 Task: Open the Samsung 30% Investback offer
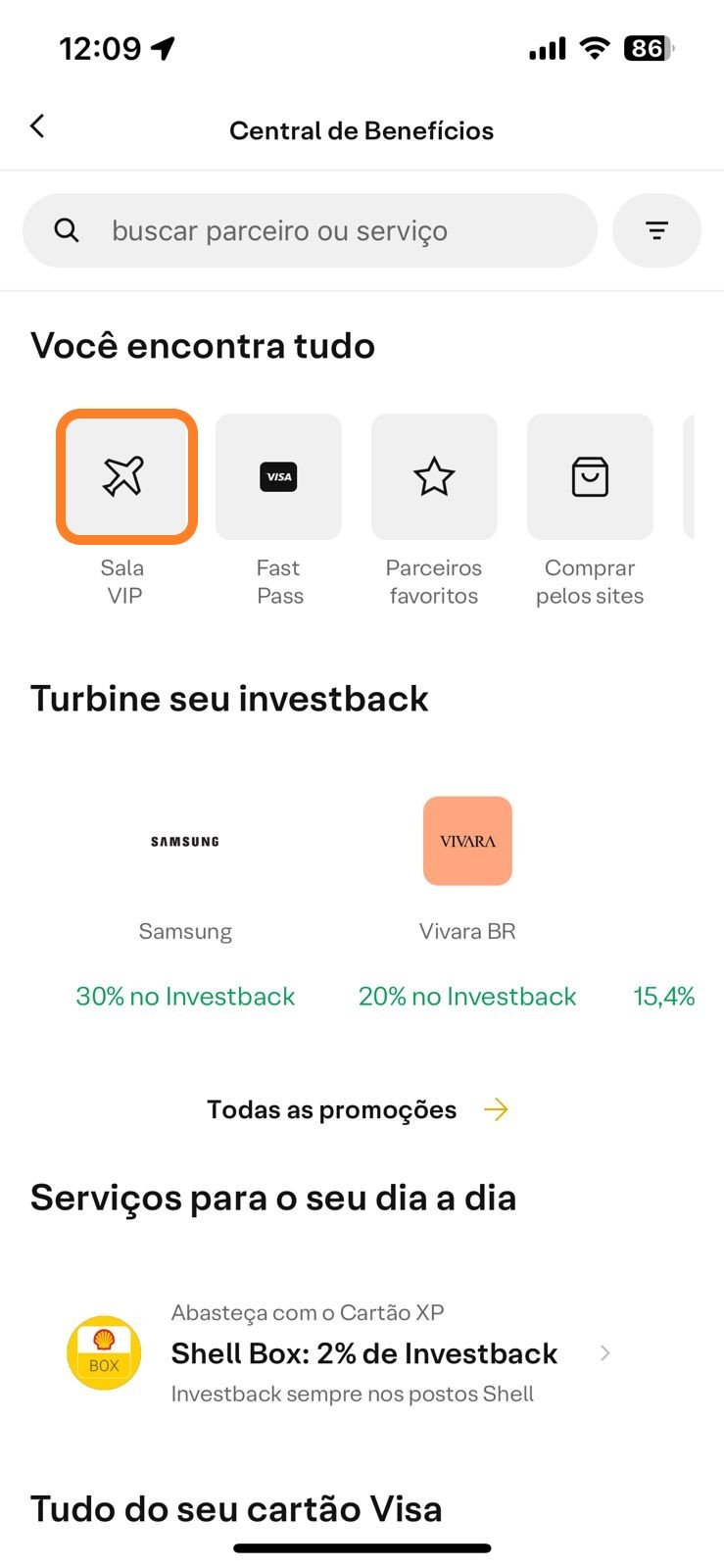click(185, 902)
